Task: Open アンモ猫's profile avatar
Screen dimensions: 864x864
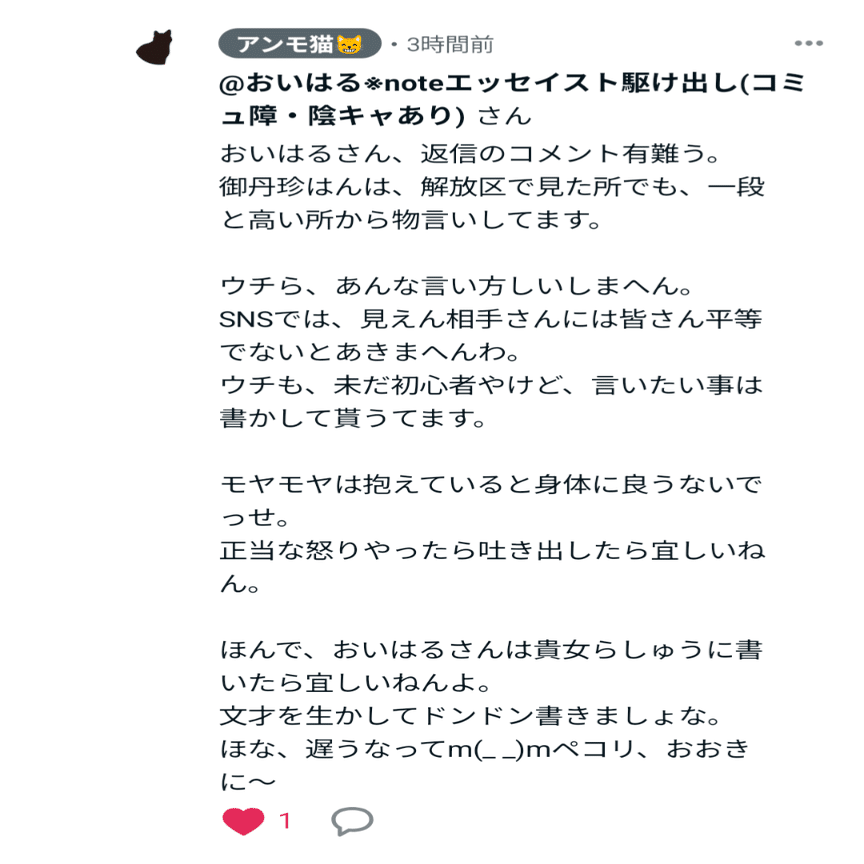Action: pyautogui.click(x=155, y=46)
